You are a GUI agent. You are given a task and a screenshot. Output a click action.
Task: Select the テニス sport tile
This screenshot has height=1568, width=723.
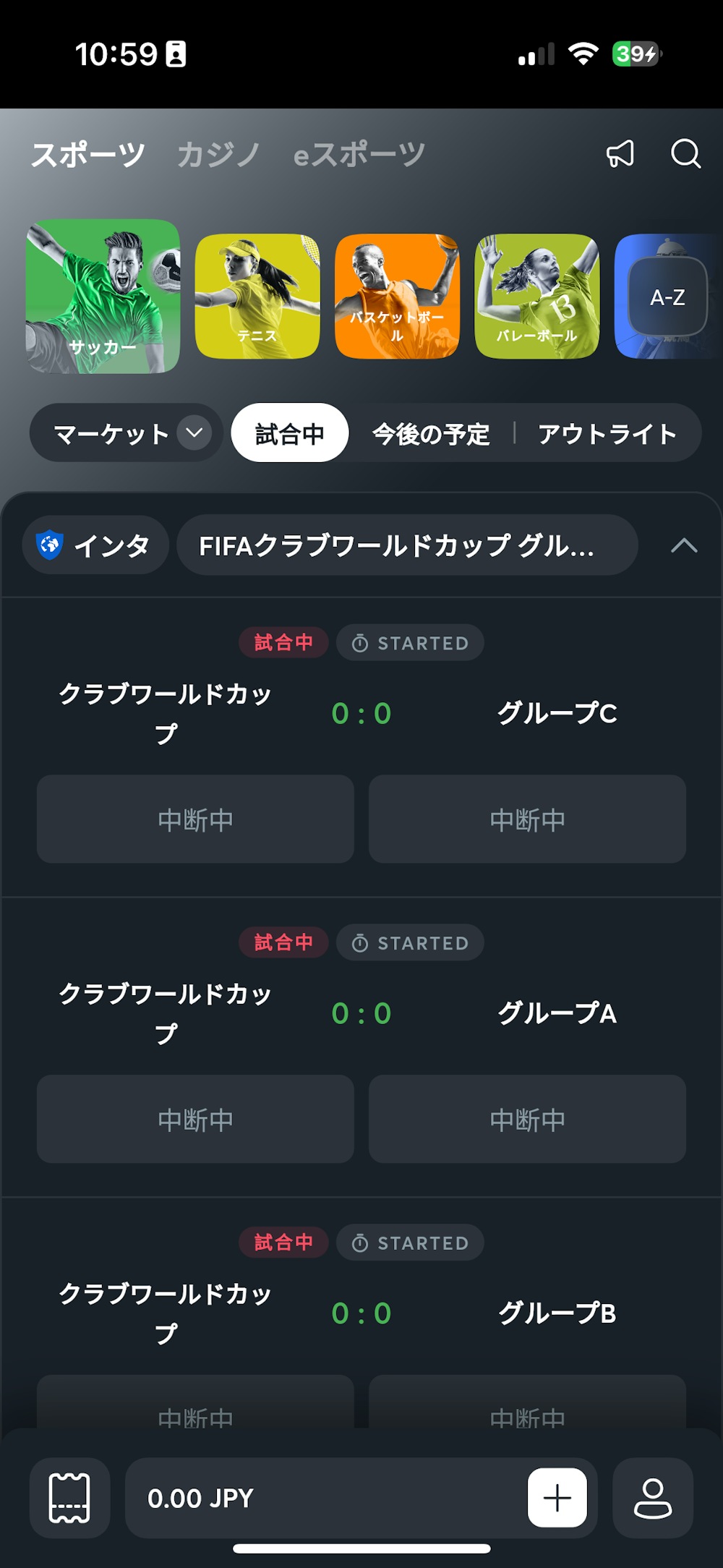pyautogui.click(x=257, y=295)
